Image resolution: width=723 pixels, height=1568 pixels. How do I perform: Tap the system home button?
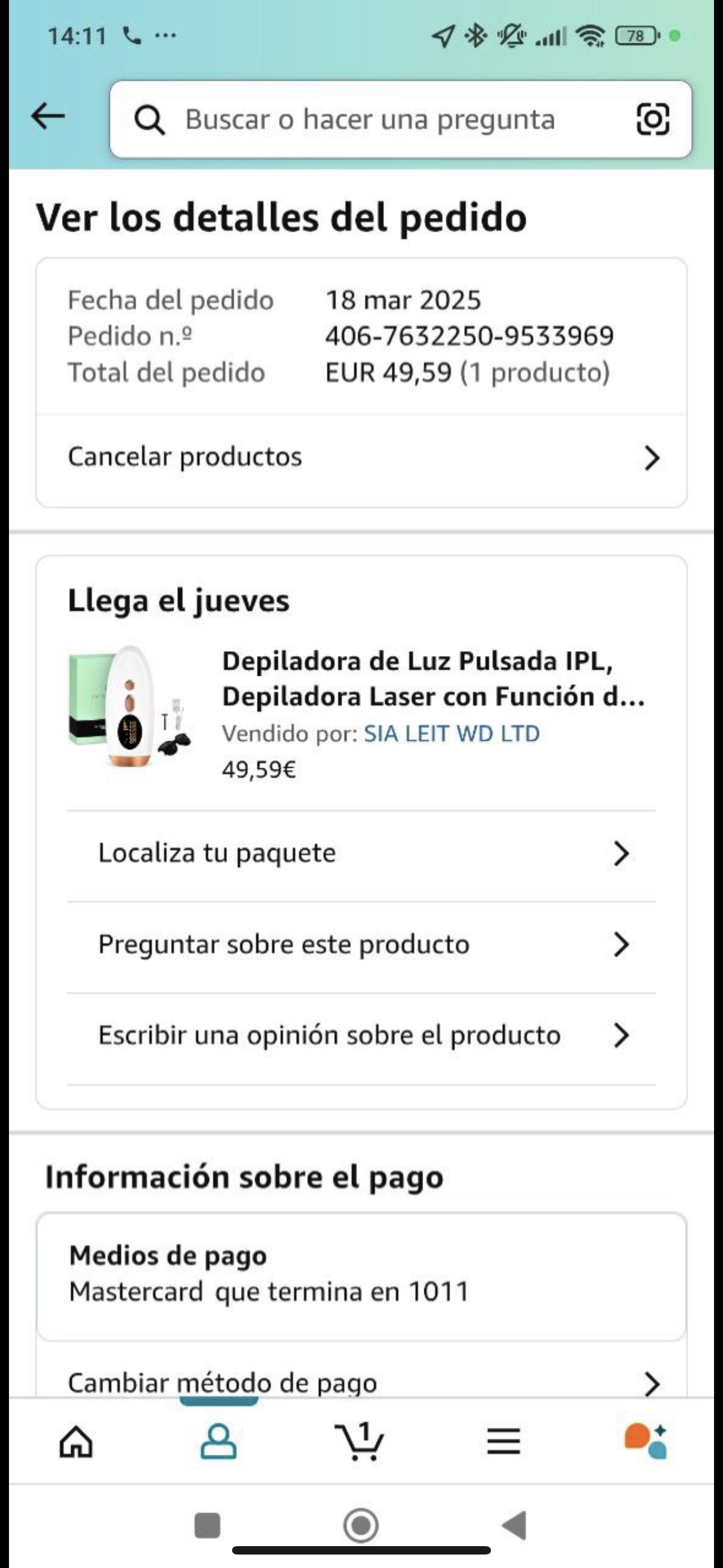pyautogui.click(x=361, y=1525)
